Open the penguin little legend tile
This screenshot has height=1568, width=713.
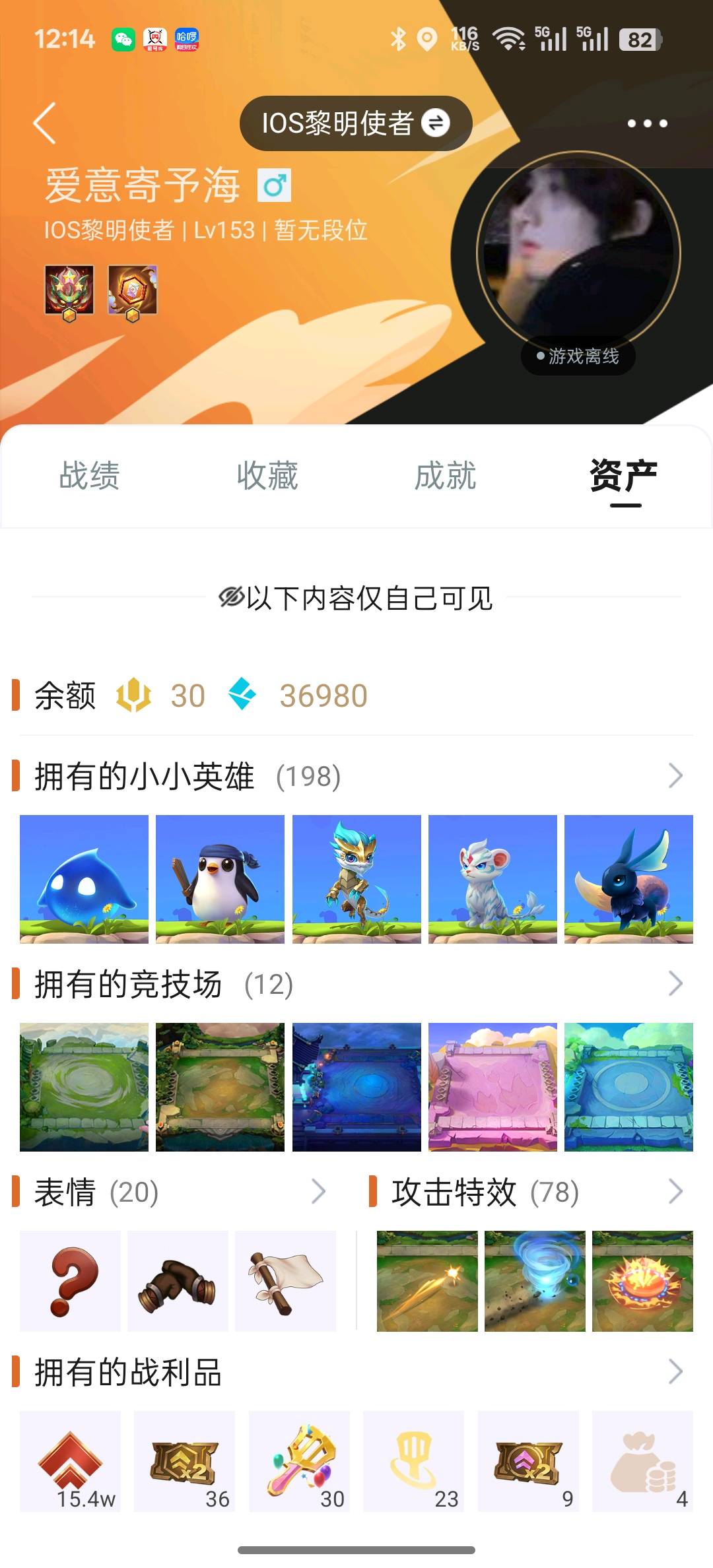220,879
